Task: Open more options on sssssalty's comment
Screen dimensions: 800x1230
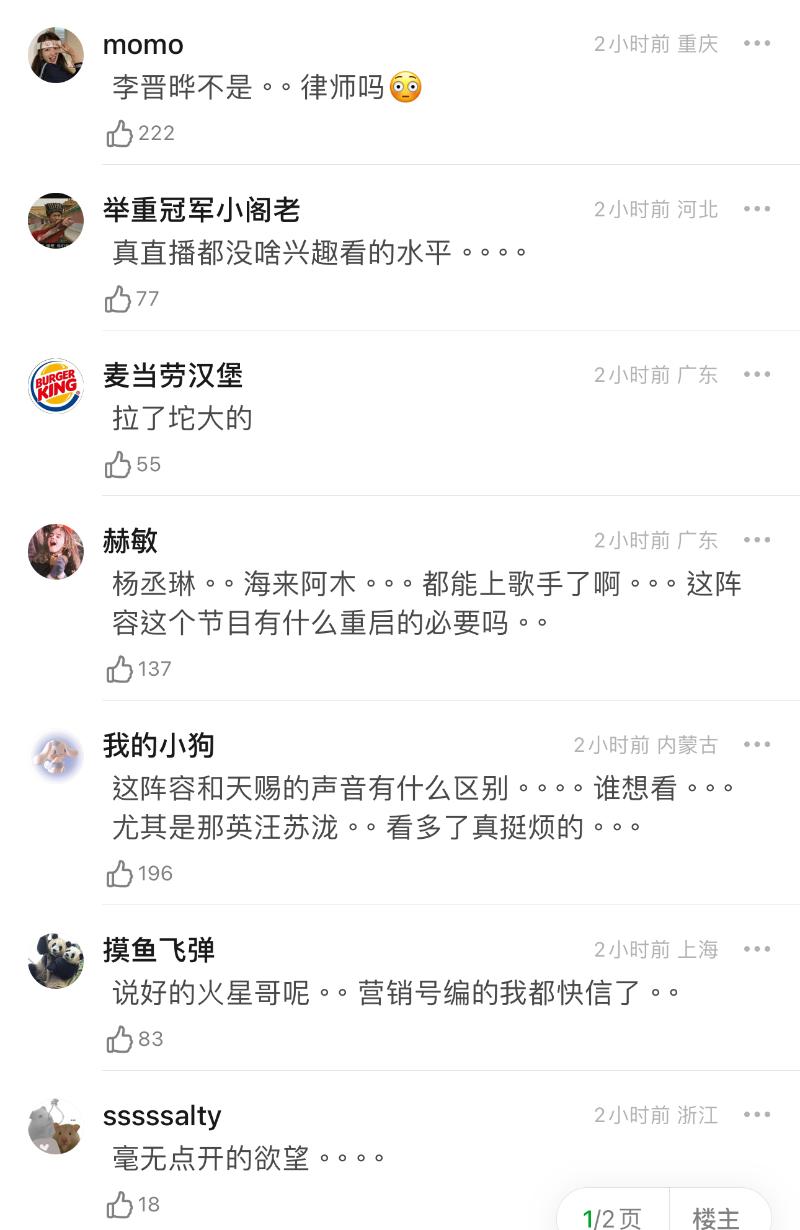Action: pyautogui.click(x=757, y=1115)
